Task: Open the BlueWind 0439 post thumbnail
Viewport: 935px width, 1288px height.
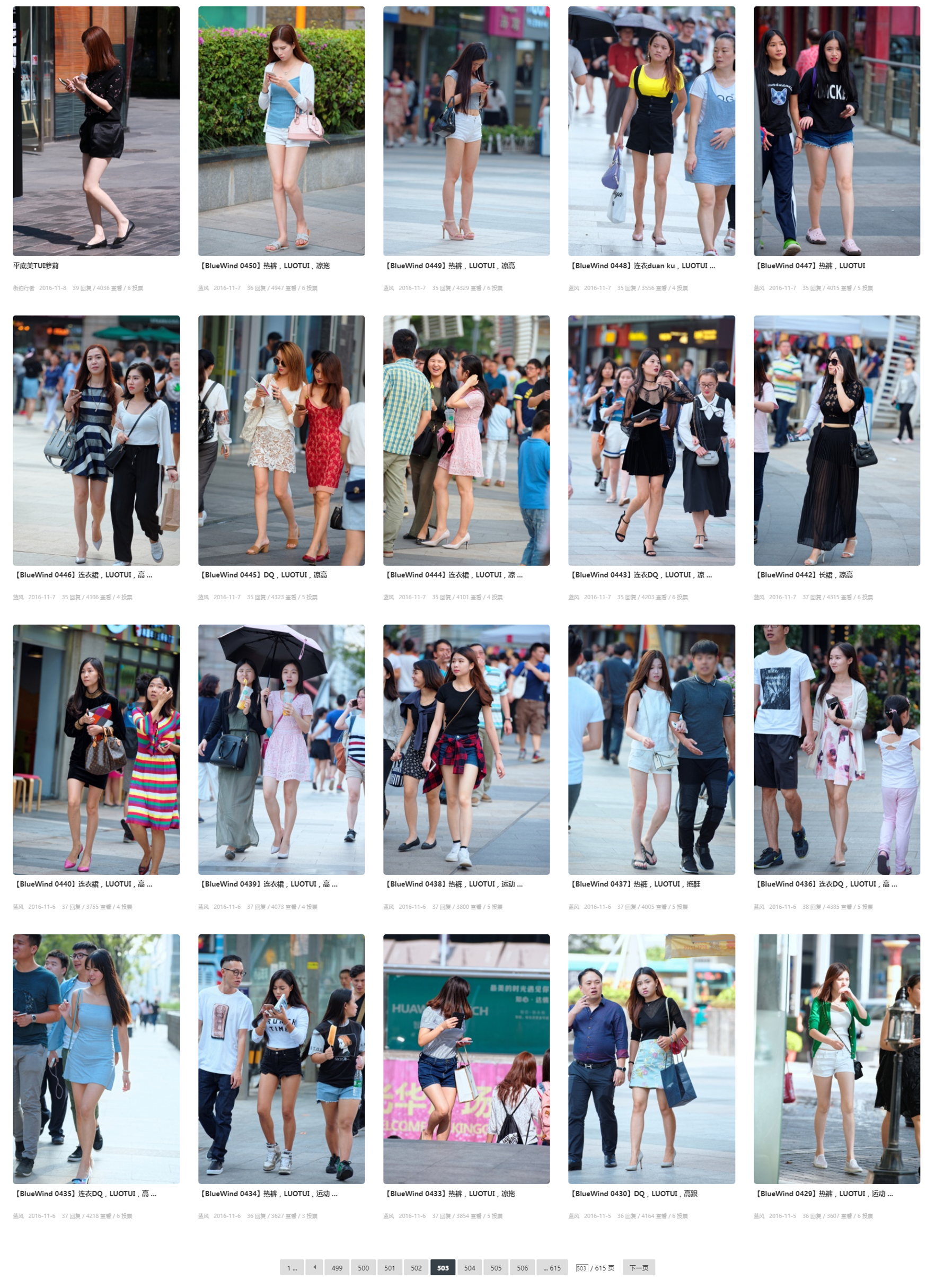Action: [x=281, y=749]
